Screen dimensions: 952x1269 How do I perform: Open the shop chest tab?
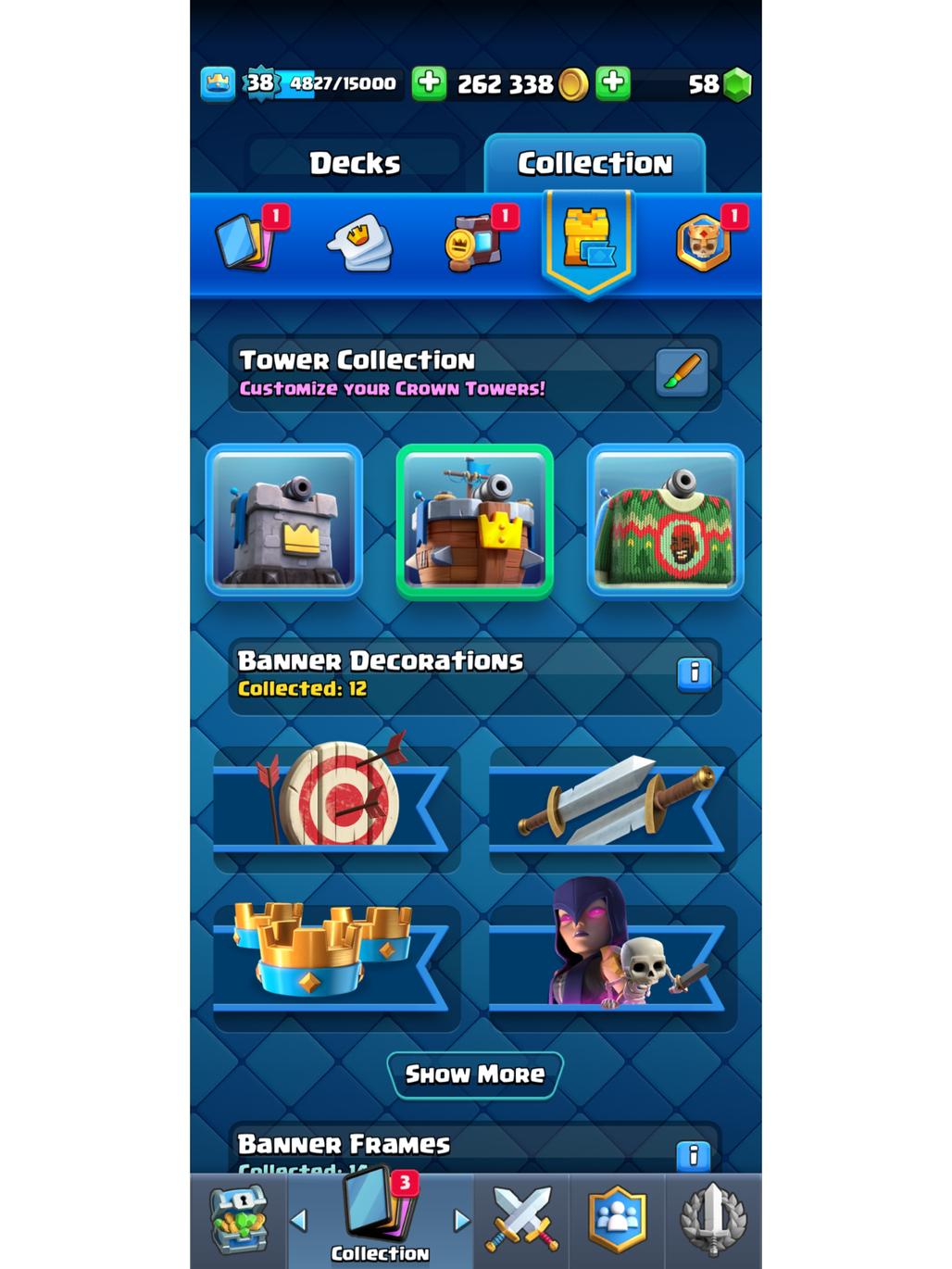pos(239,1220)
